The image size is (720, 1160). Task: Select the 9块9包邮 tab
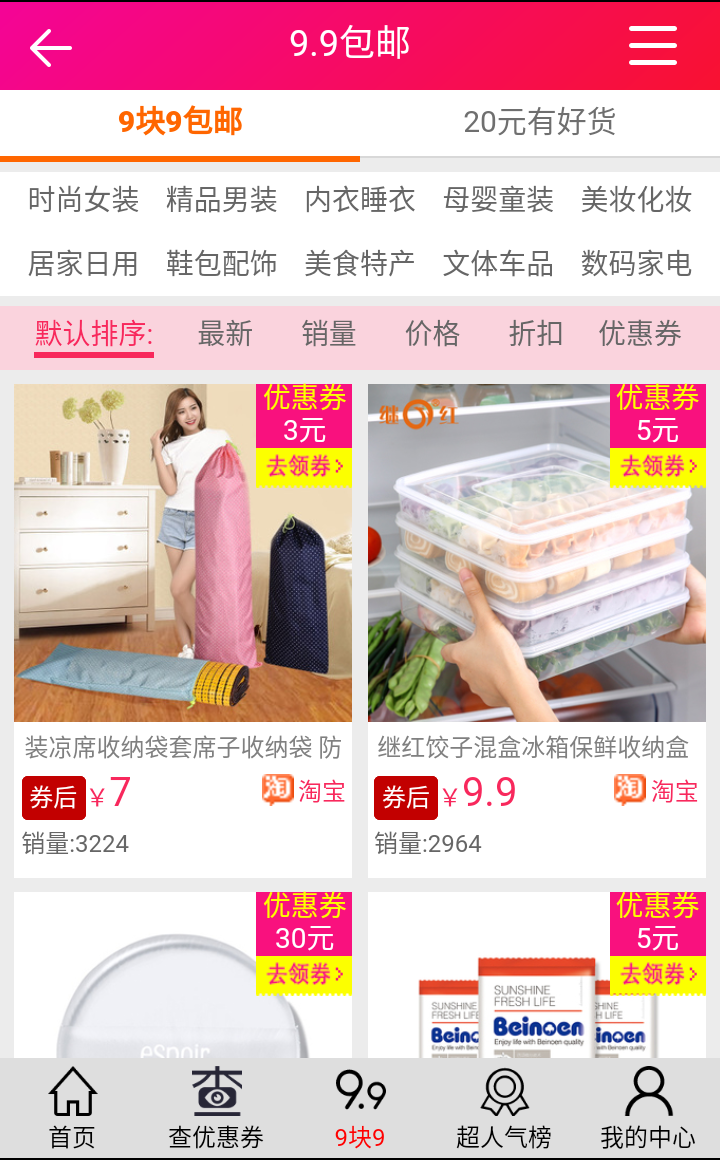coord(180,122)
